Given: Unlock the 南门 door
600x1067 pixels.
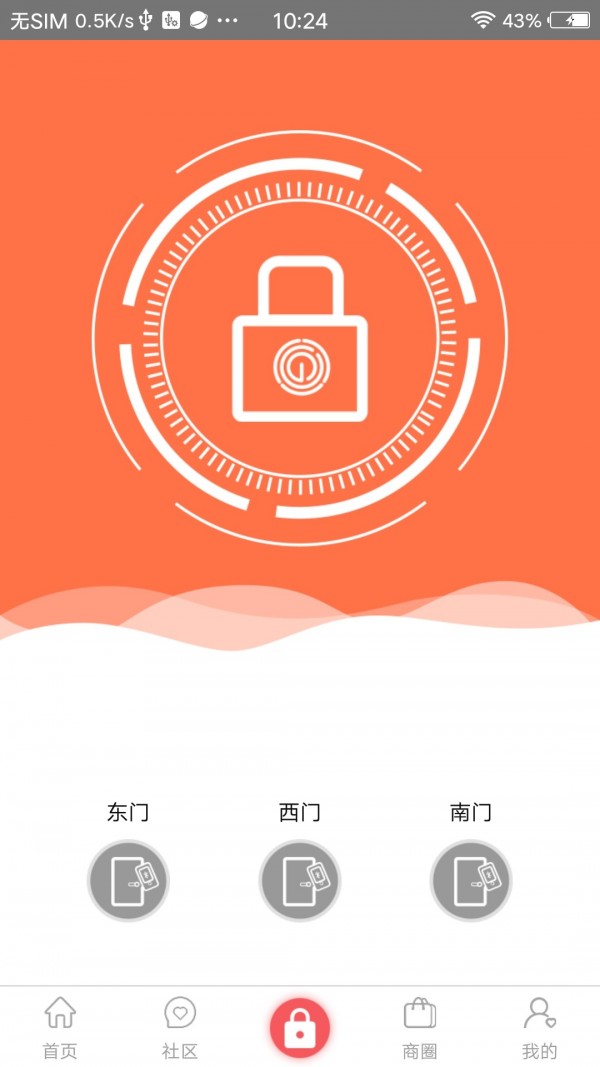Looking at the screenshot, I should click(x=471, y=880).
